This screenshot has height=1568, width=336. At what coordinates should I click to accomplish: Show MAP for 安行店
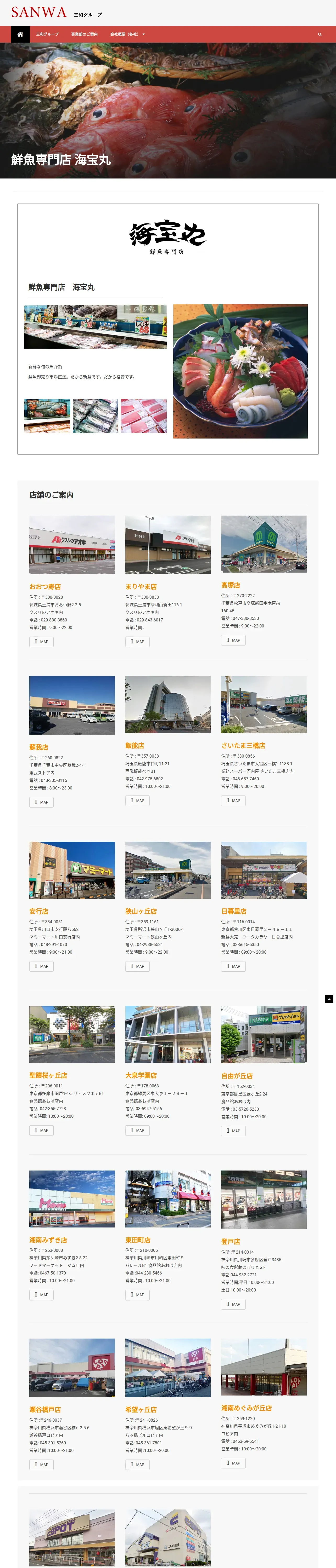41,966
